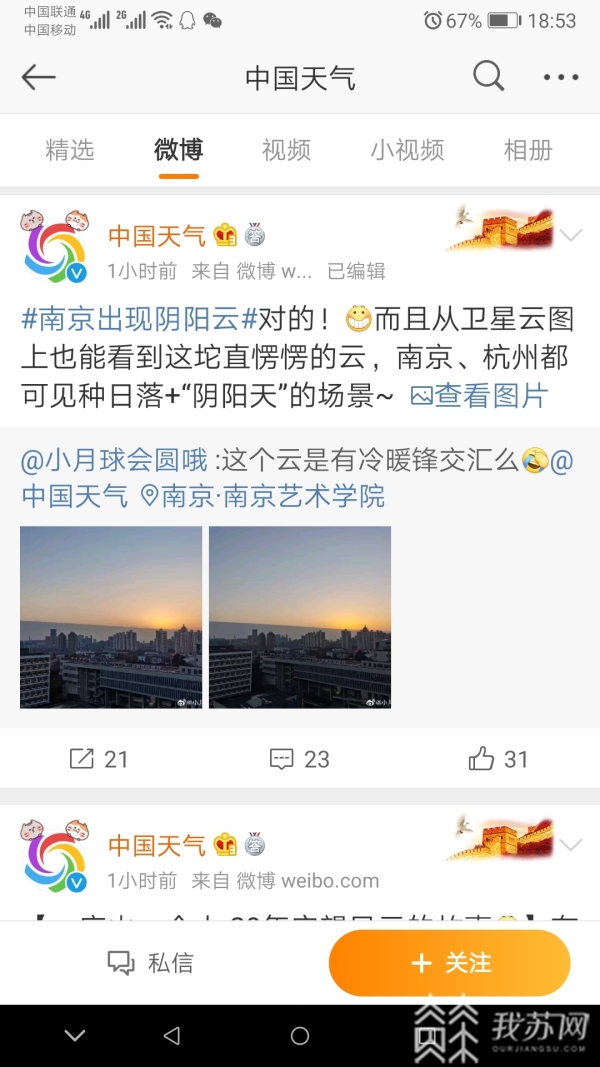Repost the 阴阳云 post with 21 reposts

tap(98, 759)
